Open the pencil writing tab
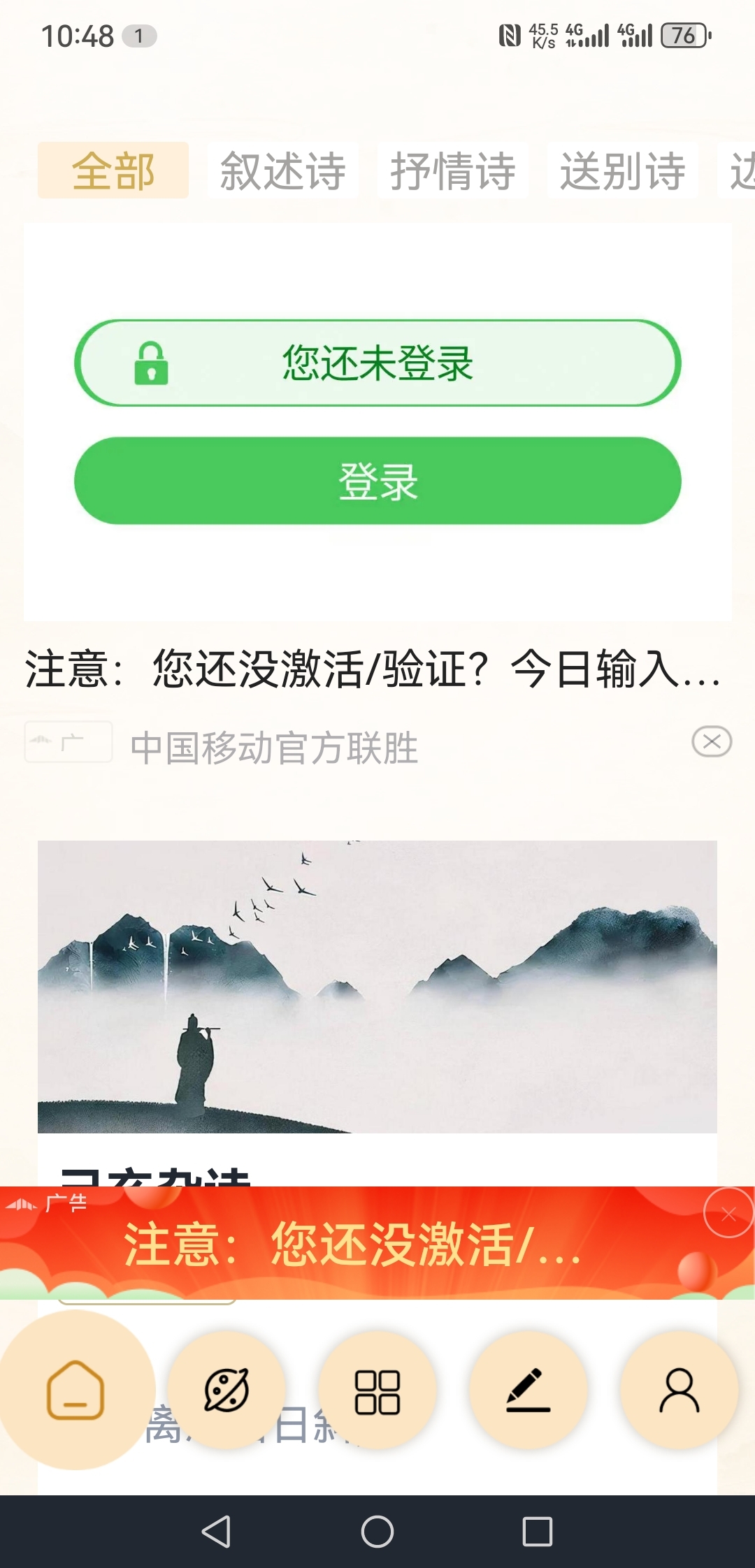 tap(528, 1391)
